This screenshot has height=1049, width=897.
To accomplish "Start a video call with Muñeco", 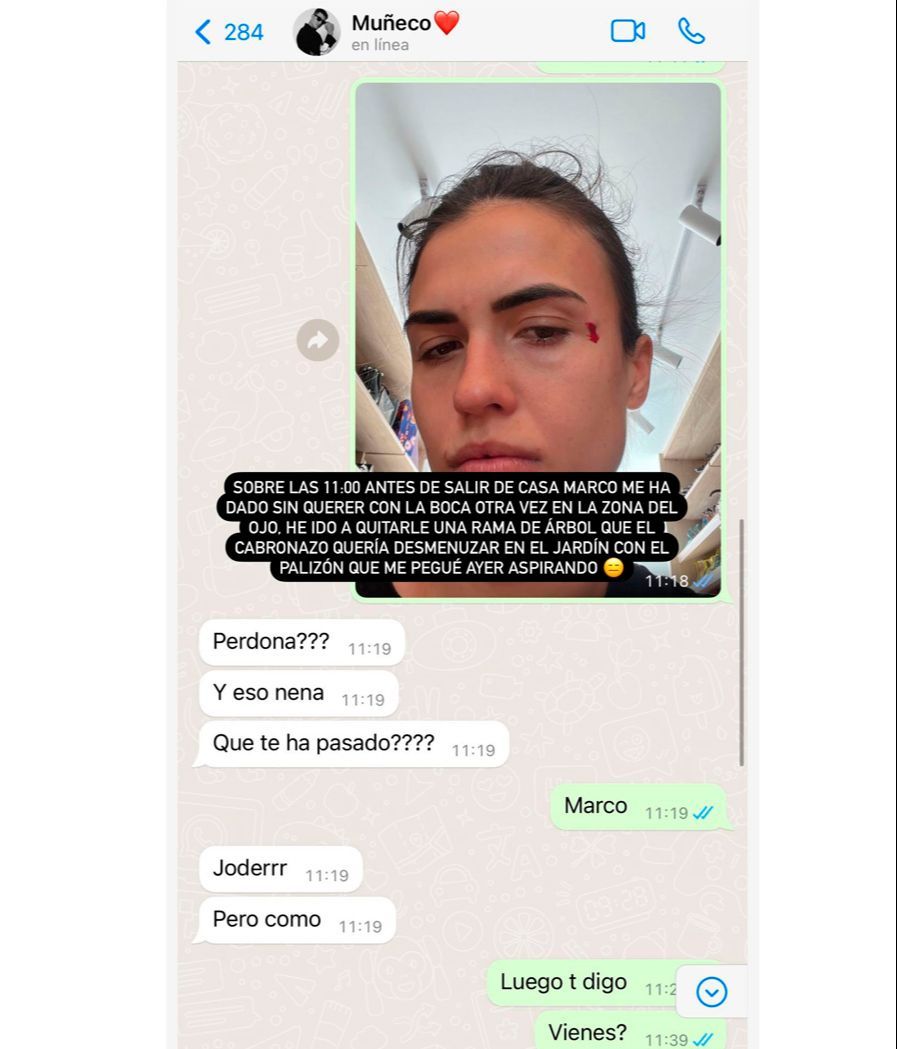I will click(627, 31).
